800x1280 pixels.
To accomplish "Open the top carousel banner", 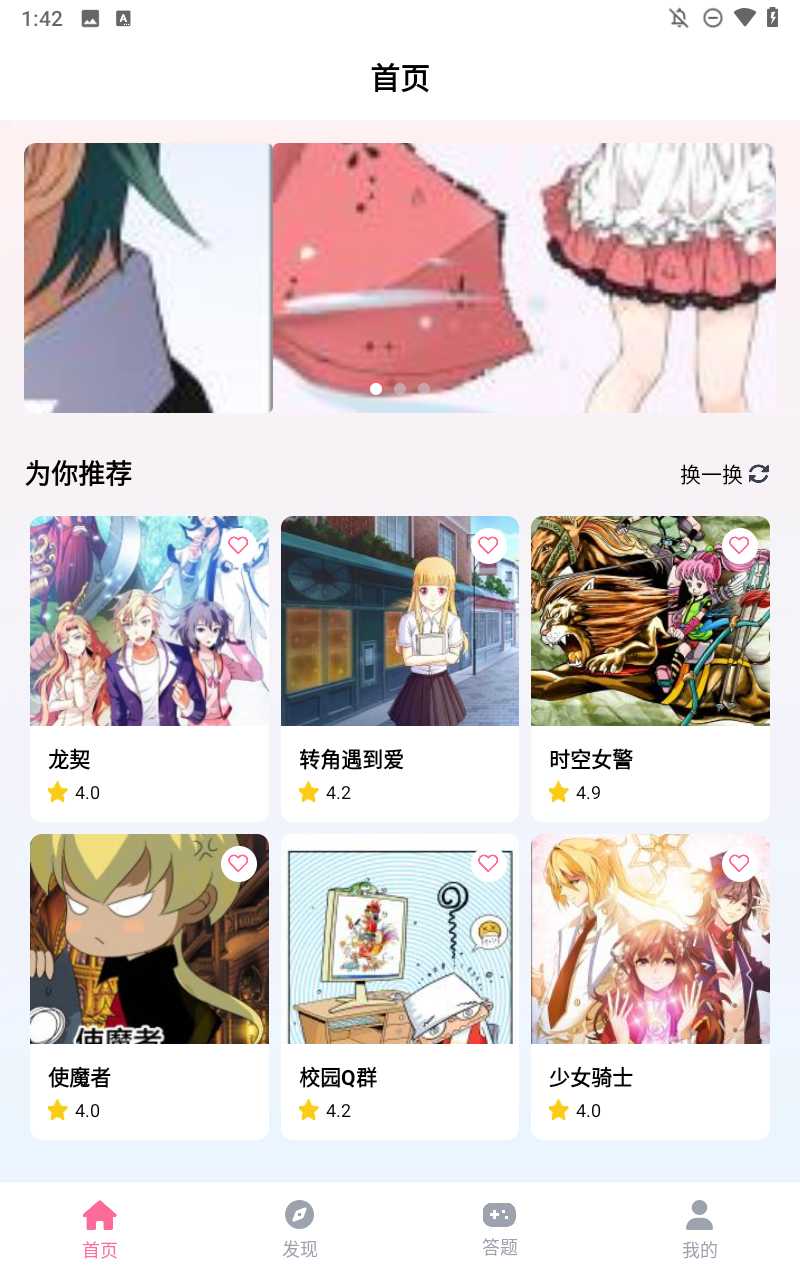I will pyautogui.click(x=400, y=277).
